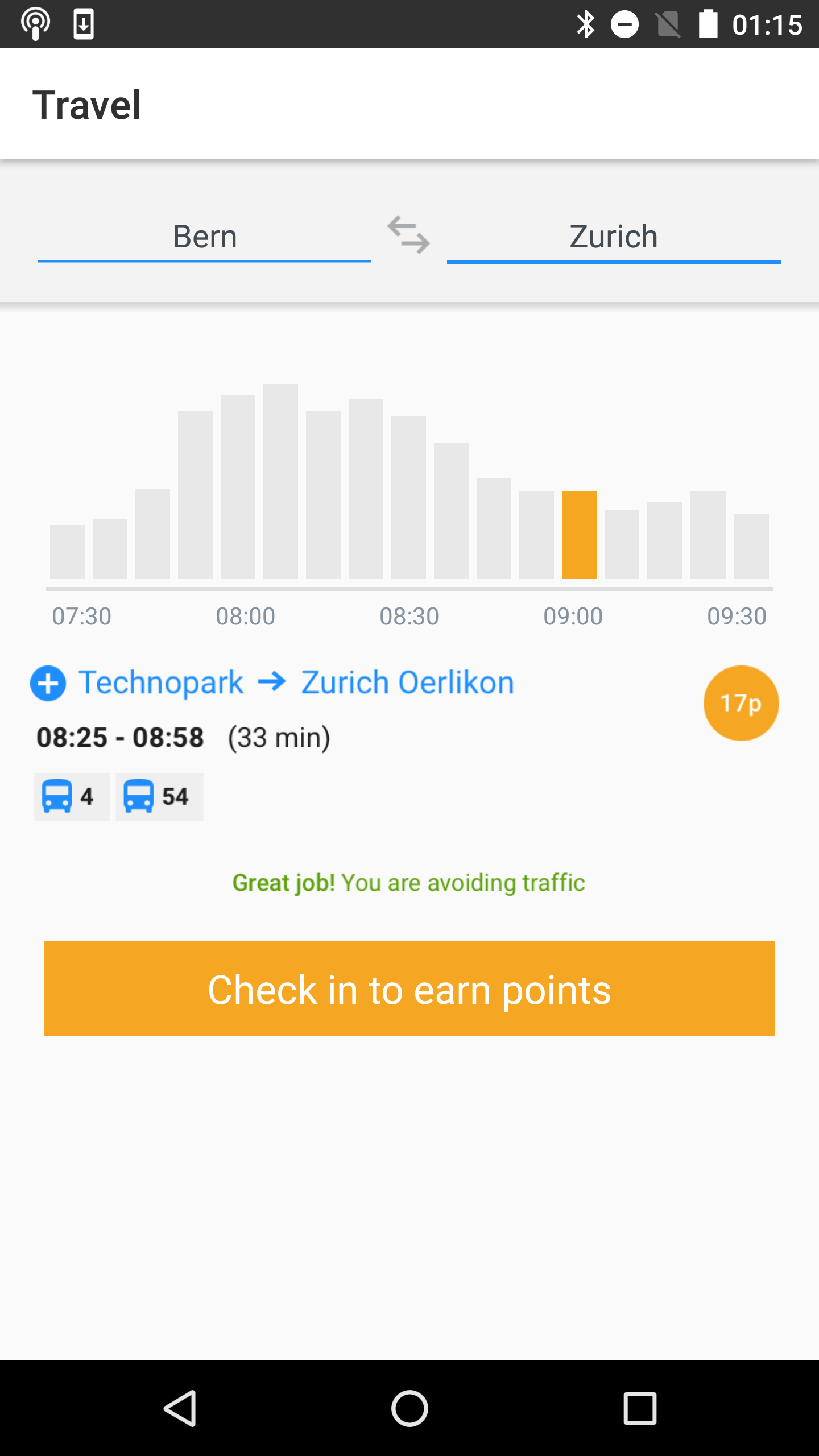Image resolution: width=819 pixels, height=1456 pixels.
Task: Swap origin and destination
Action: pos(409,234)
